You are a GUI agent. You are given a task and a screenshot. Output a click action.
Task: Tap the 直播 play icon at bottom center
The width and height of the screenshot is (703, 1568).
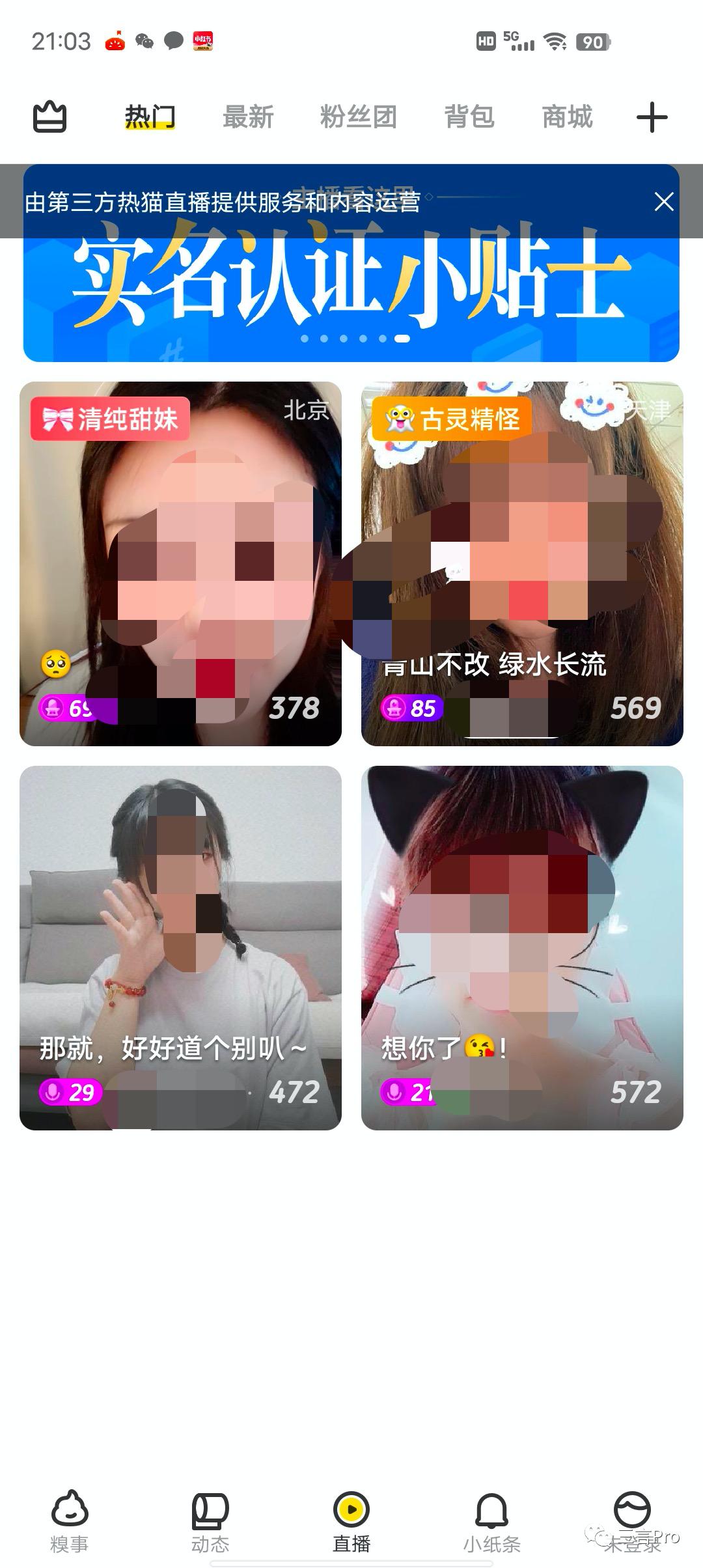351,1511
